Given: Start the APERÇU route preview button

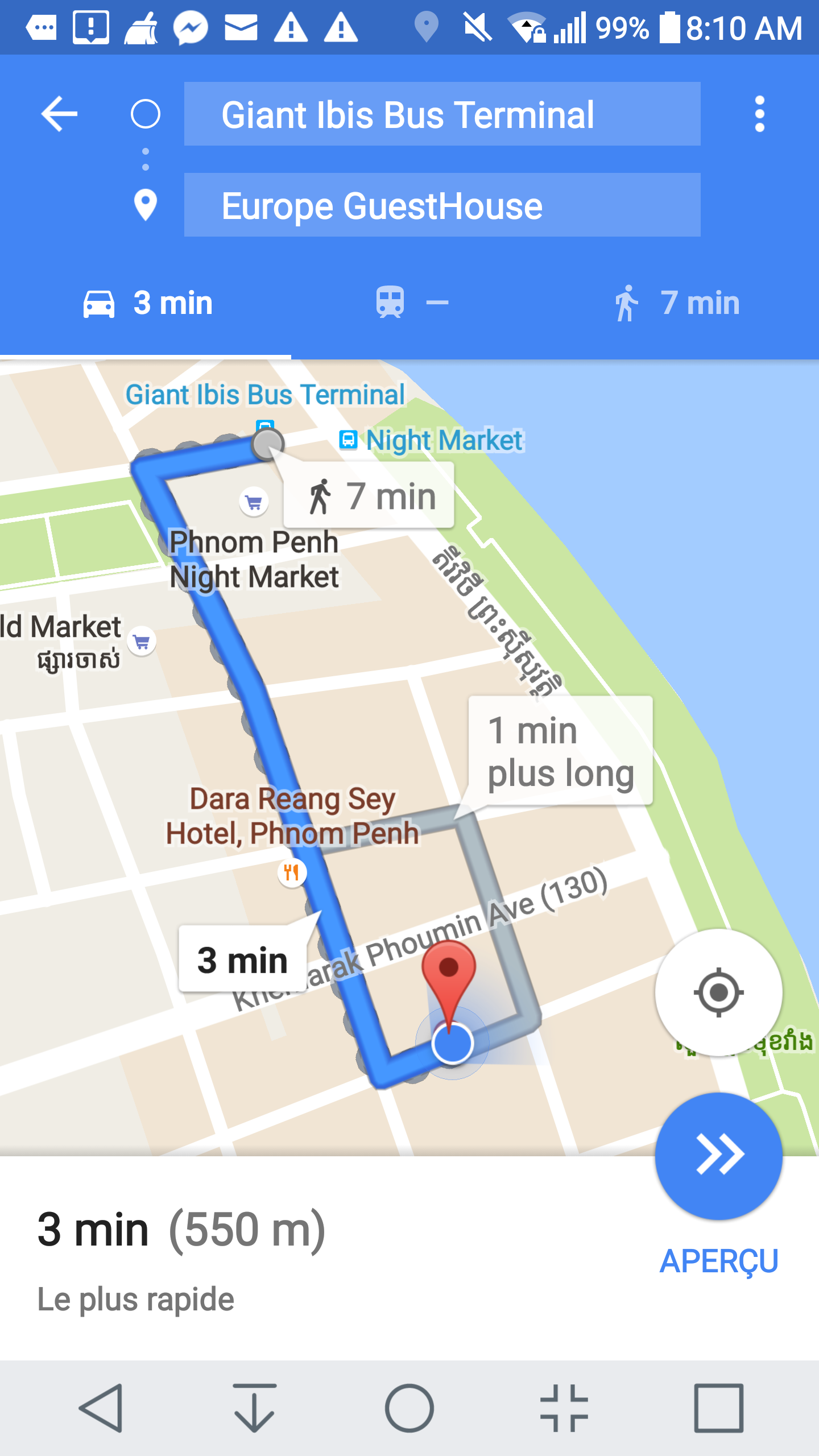Looking at the screenshot, I should pos(718,1155).
